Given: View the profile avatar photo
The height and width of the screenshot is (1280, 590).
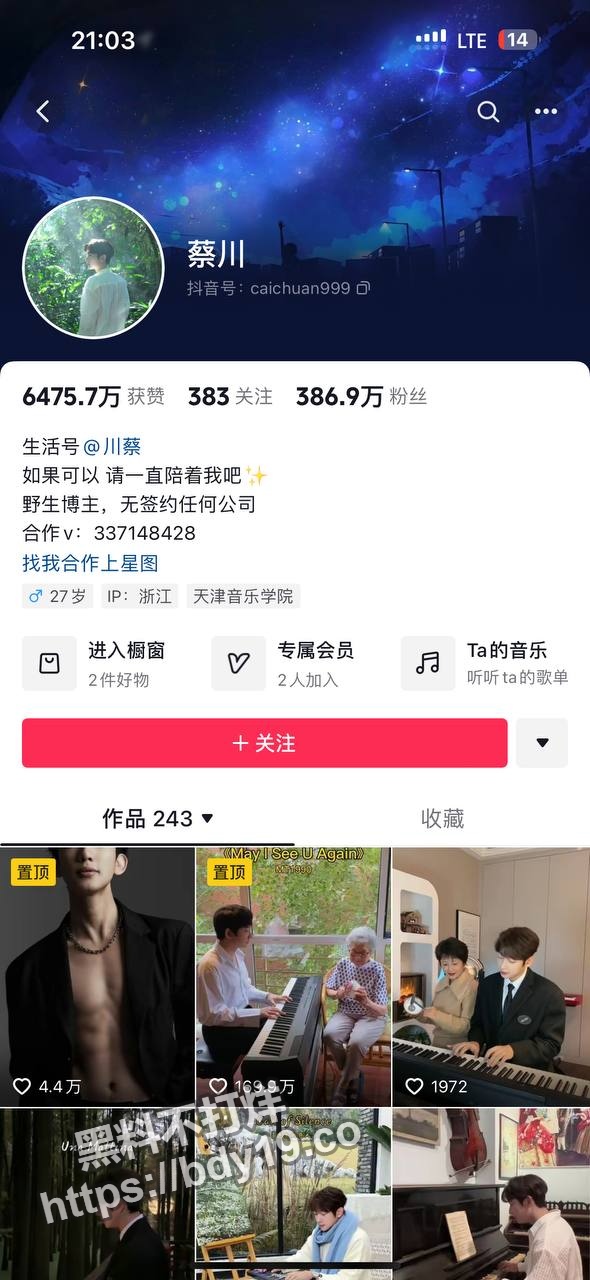Looking at the screenshot, I should click(x=93, y=268).
